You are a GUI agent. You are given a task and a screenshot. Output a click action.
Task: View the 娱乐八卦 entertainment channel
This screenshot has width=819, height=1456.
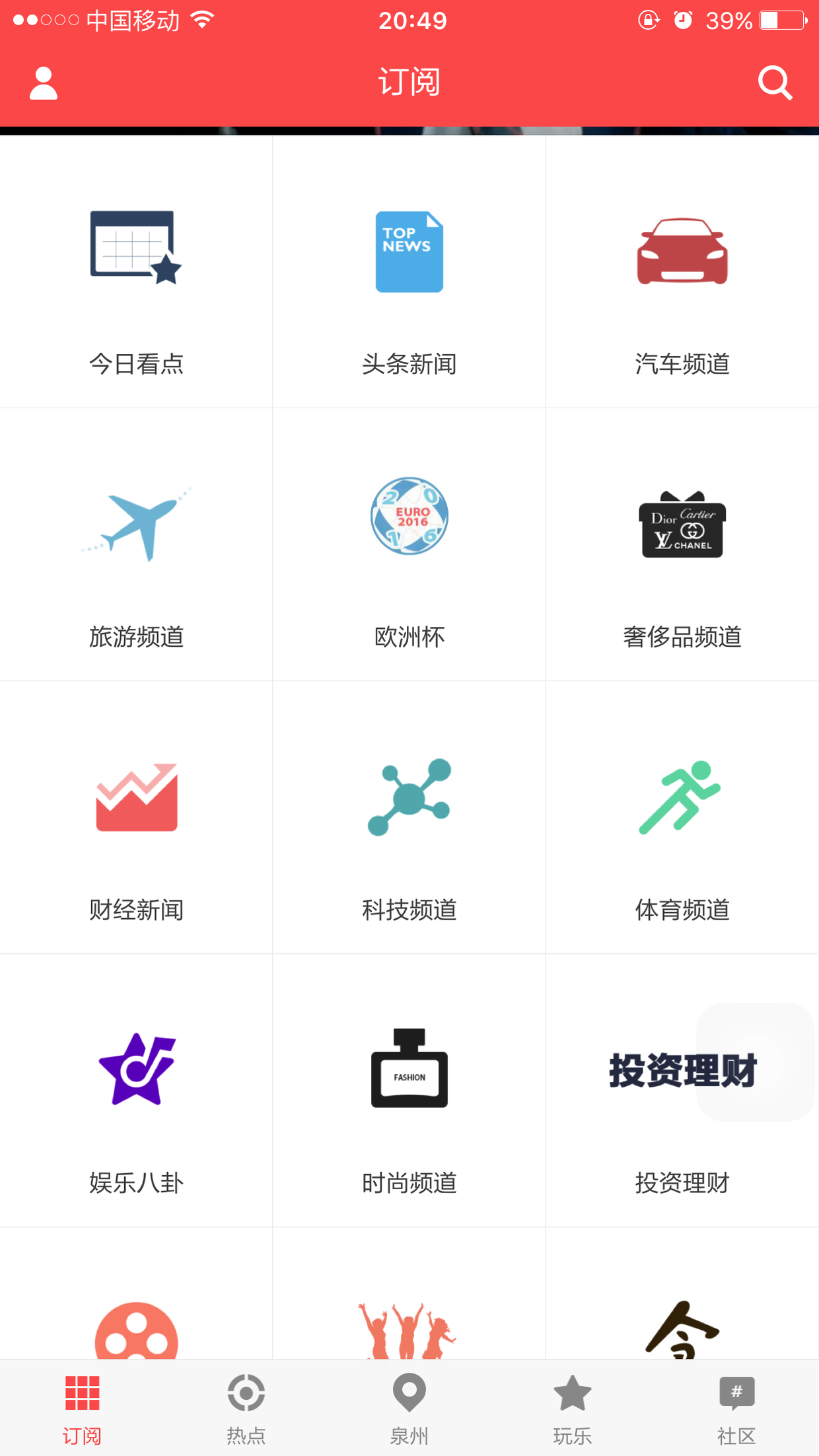[136, 1091]
